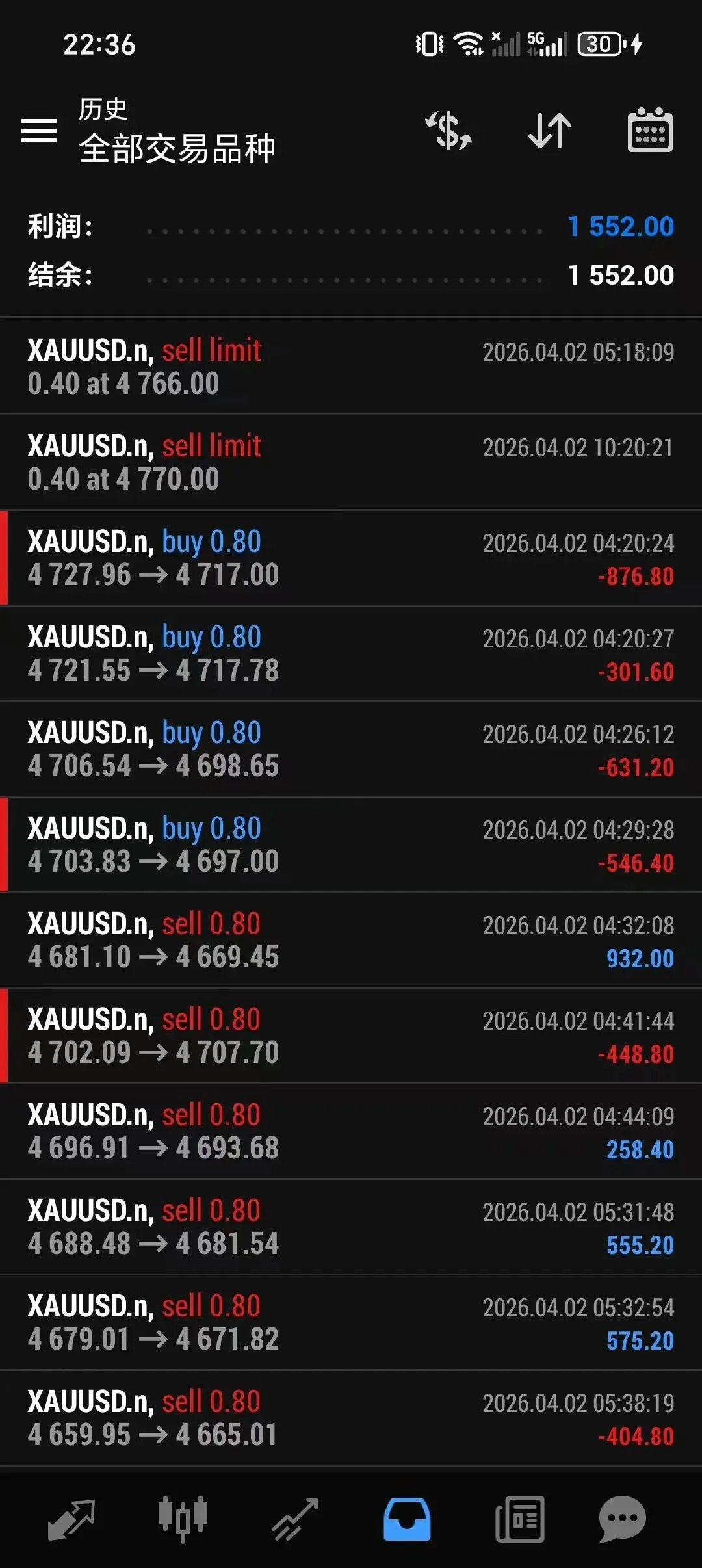Screen dimensions: 702x1568
Task: Expand the buy trade with -631.20 loss
Action: tap(351, 749)
